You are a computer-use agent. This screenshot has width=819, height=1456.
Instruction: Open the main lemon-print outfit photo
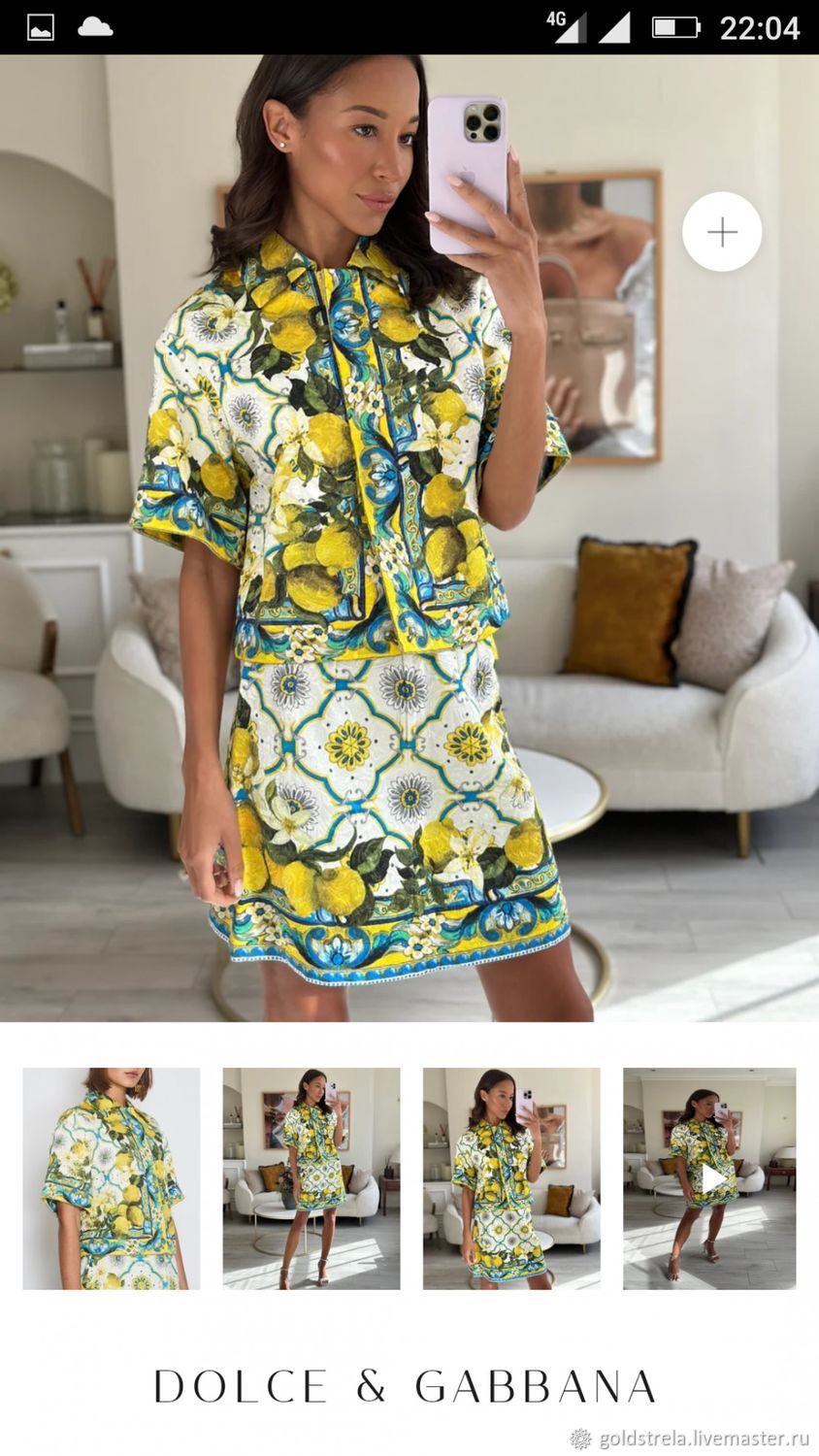point(409,538)
